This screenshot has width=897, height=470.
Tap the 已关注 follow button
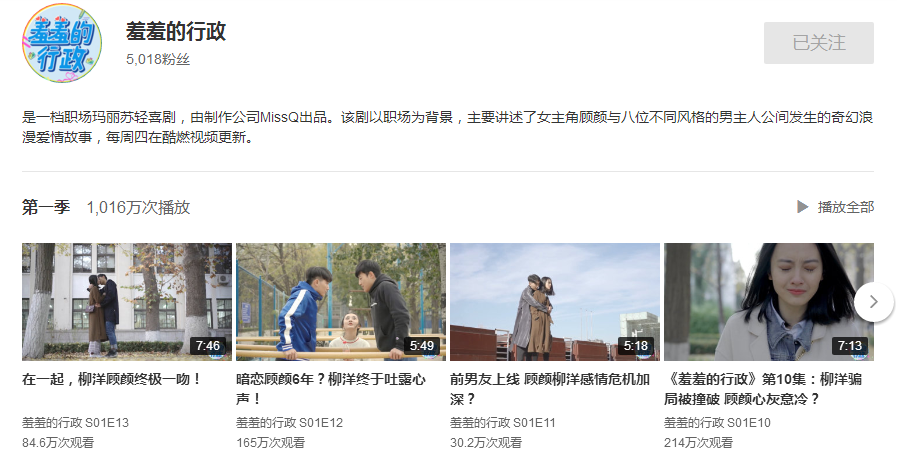[818, 43]
